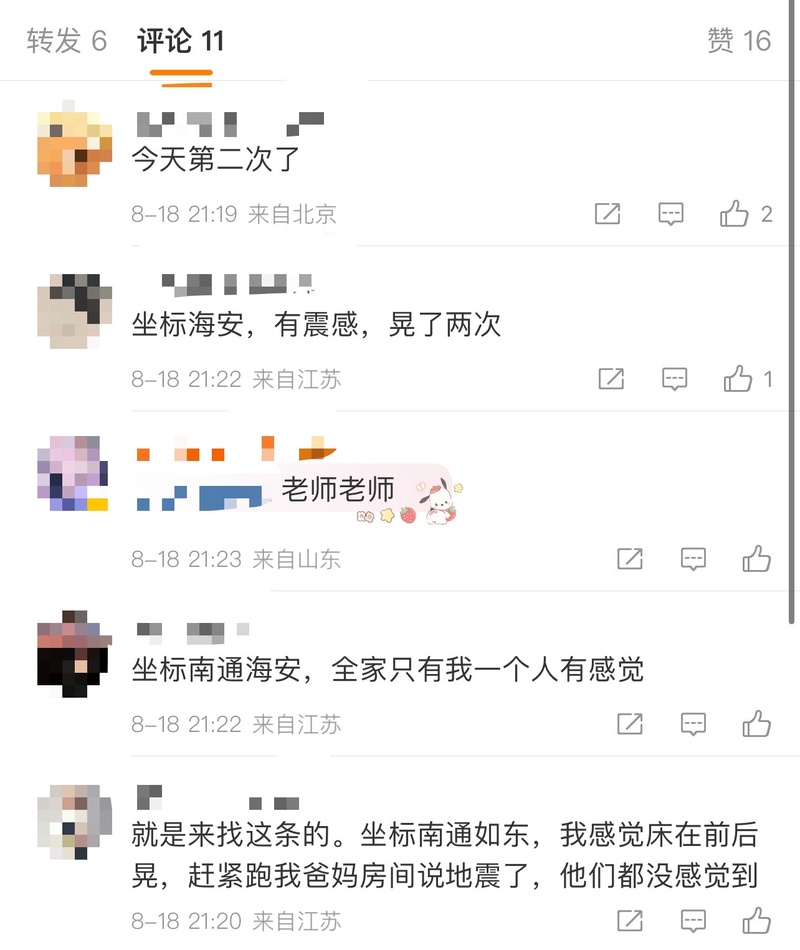800x950 pixels.
Task: Open avatar of the 老师老师 commenter
Action: pos(74,473)
